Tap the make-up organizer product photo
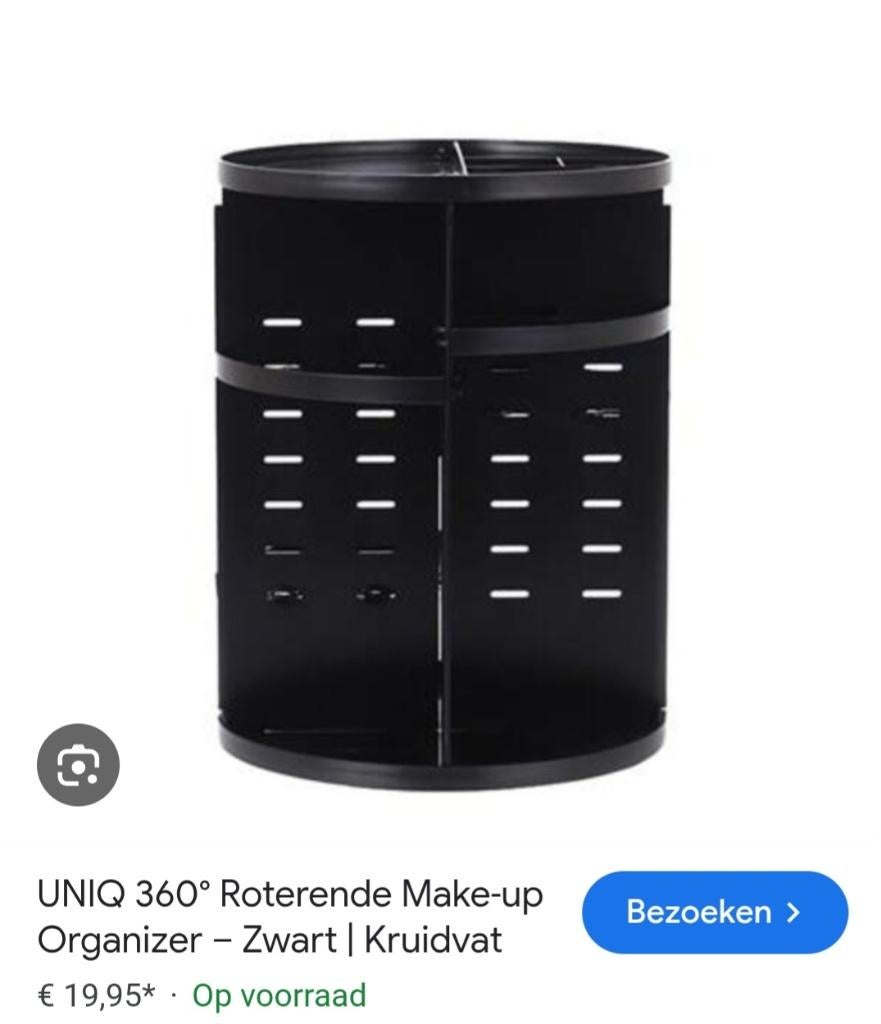The height and width of the screenshot is (1024, 881). point(440,450)
